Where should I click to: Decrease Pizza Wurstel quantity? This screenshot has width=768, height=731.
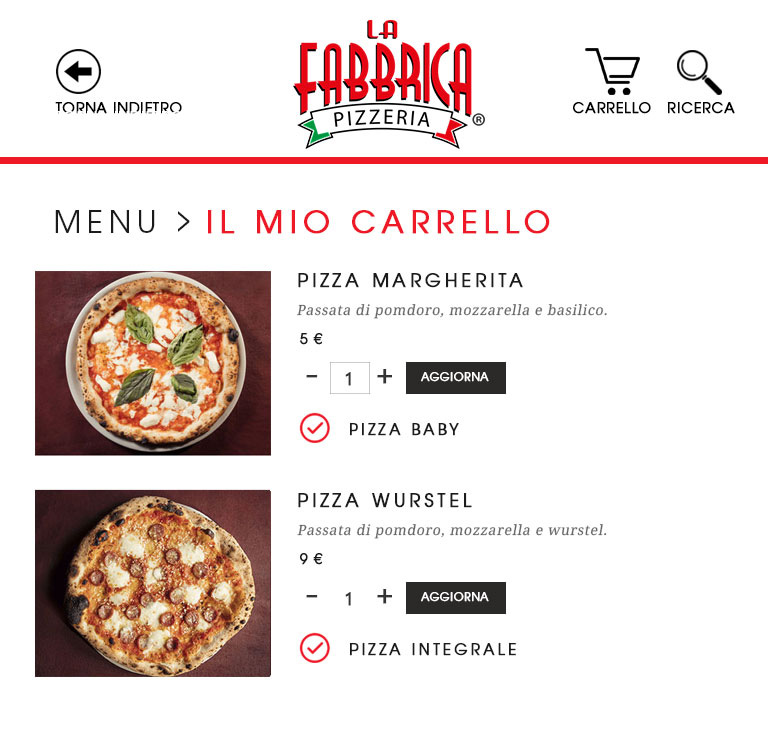point(312,597)
